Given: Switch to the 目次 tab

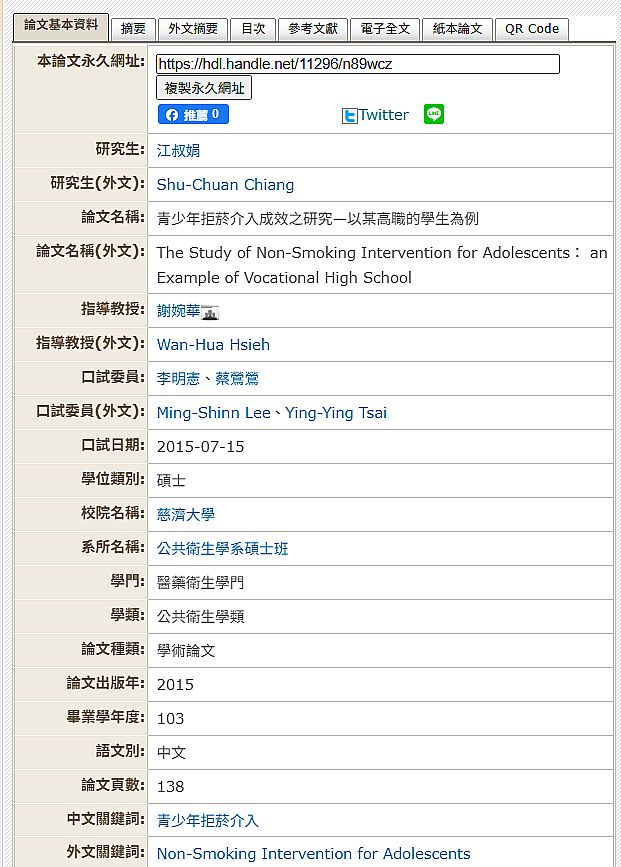Looking at the screenshot, I should [252, 29].
